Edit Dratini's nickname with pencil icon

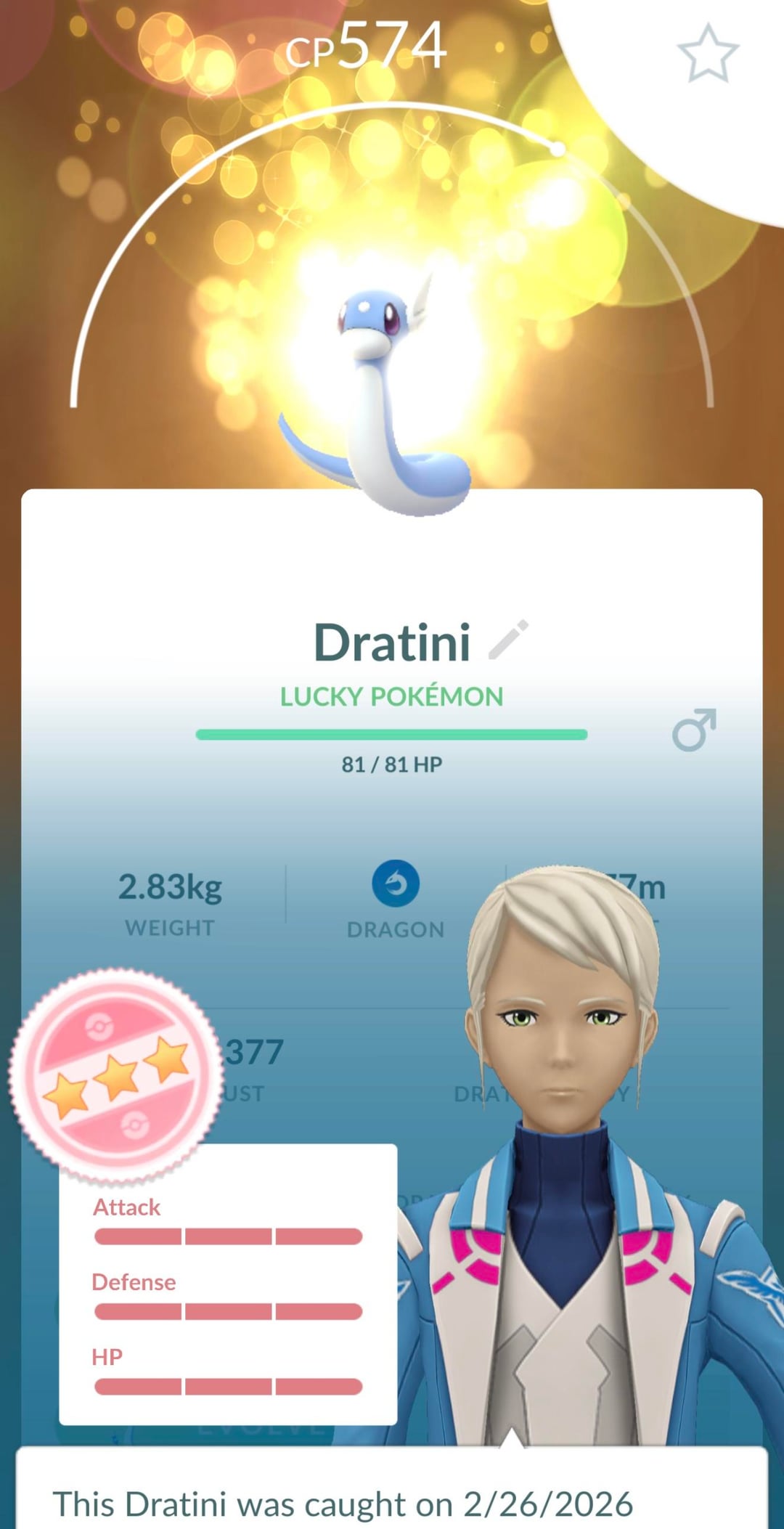[x=508, y=640]
